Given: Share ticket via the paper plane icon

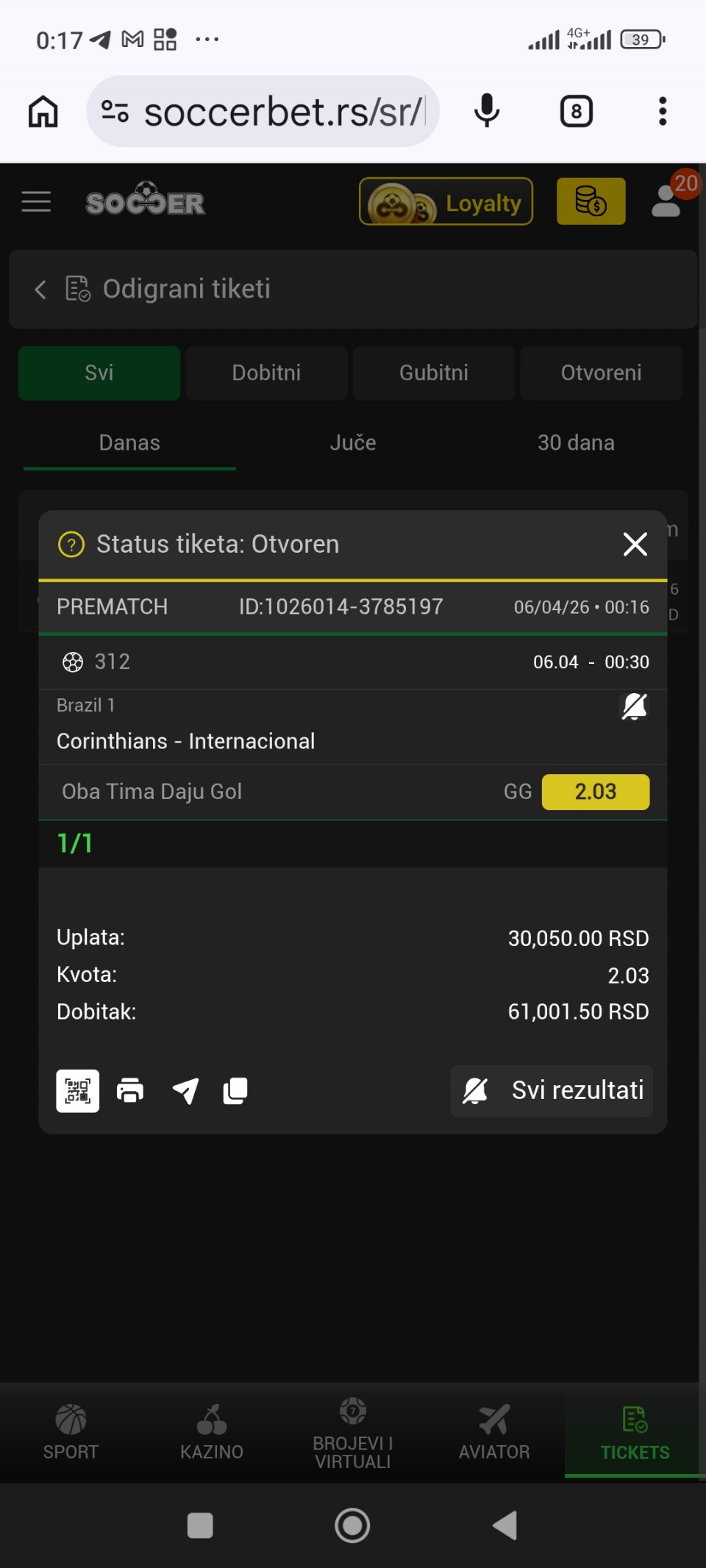Looking at the screenshot, I should (185, 1091).
